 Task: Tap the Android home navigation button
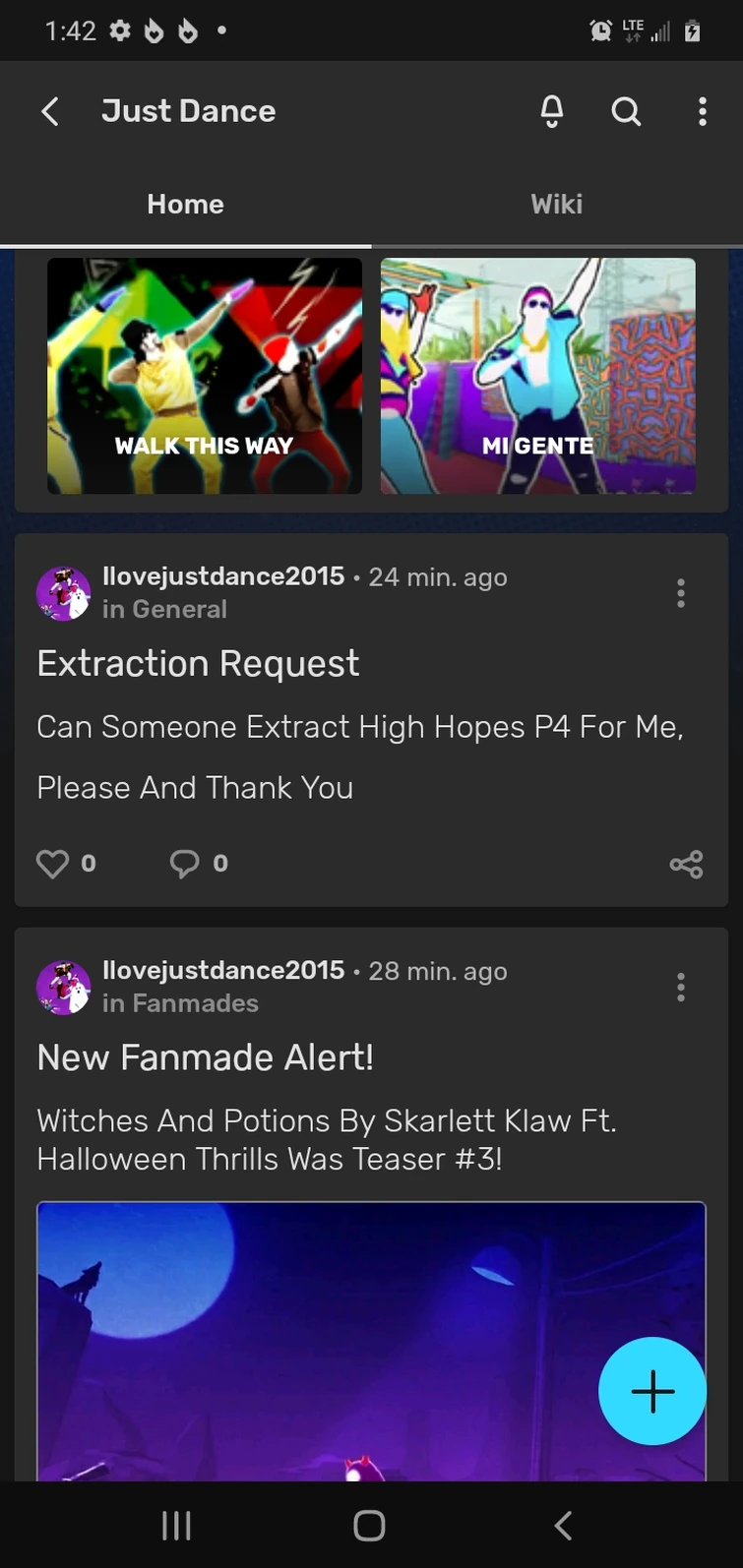coord(371,1525)
